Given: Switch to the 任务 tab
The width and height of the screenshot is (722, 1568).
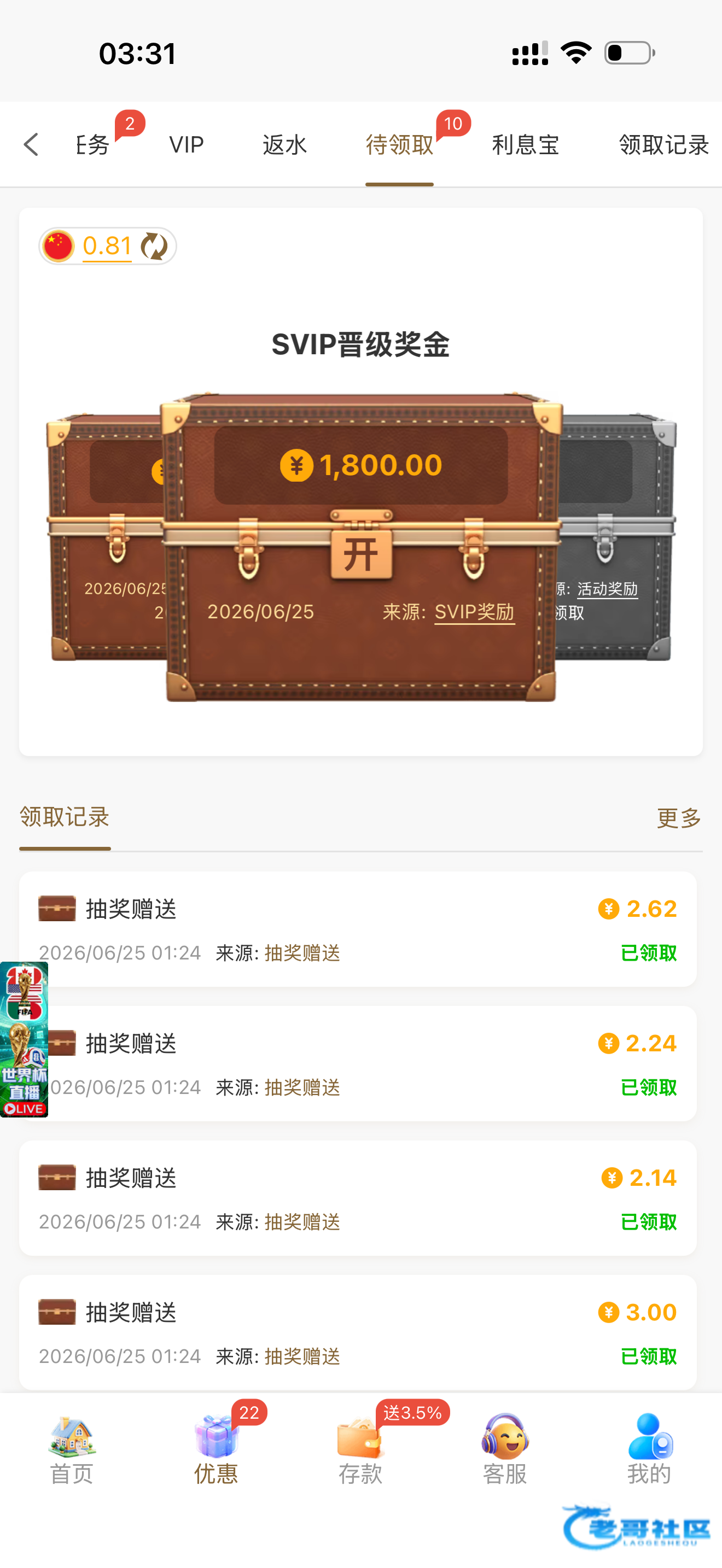Looking at the screenshot, I should pyautogui.click(x=93, y=145).
